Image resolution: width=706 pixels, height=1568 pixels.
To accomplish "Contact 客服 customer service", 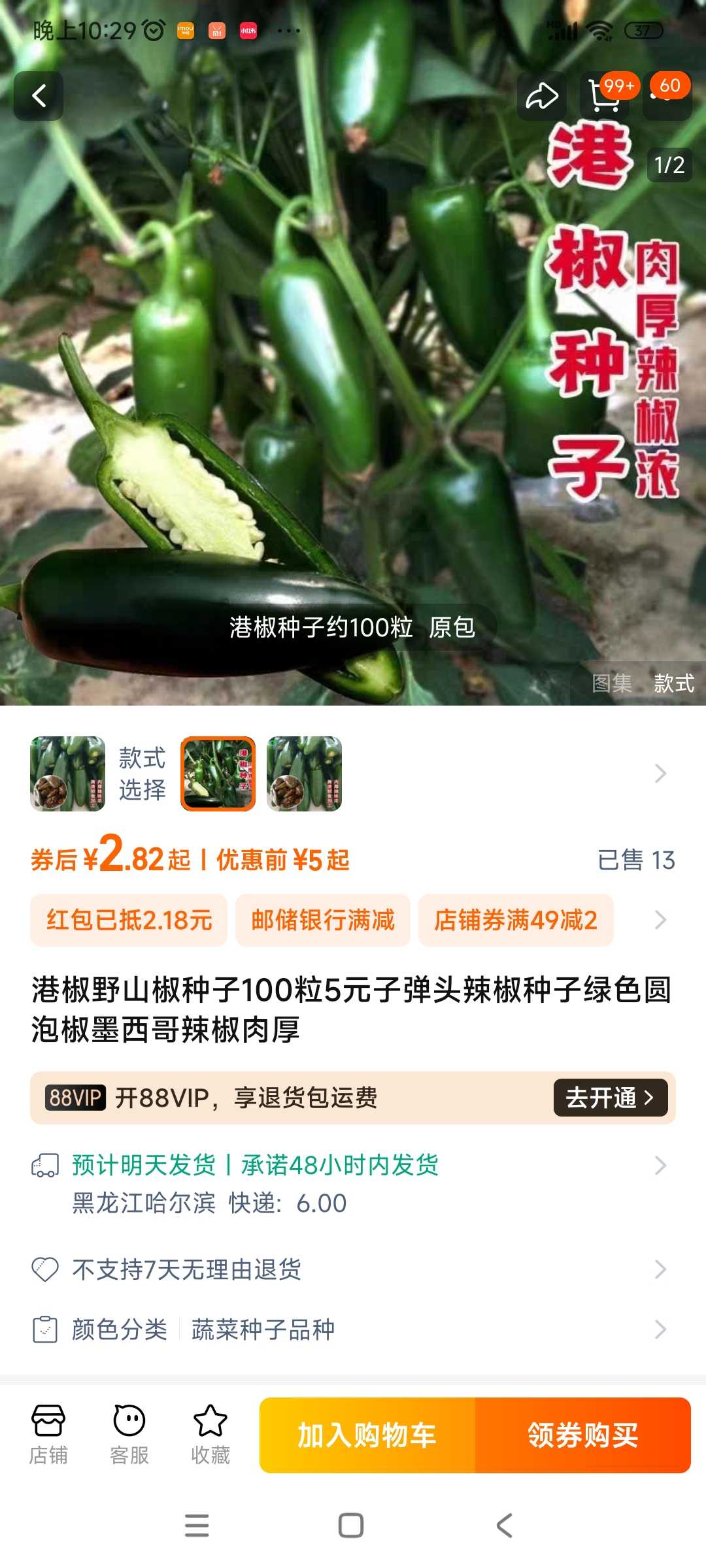I will [x=129, y=1435].
